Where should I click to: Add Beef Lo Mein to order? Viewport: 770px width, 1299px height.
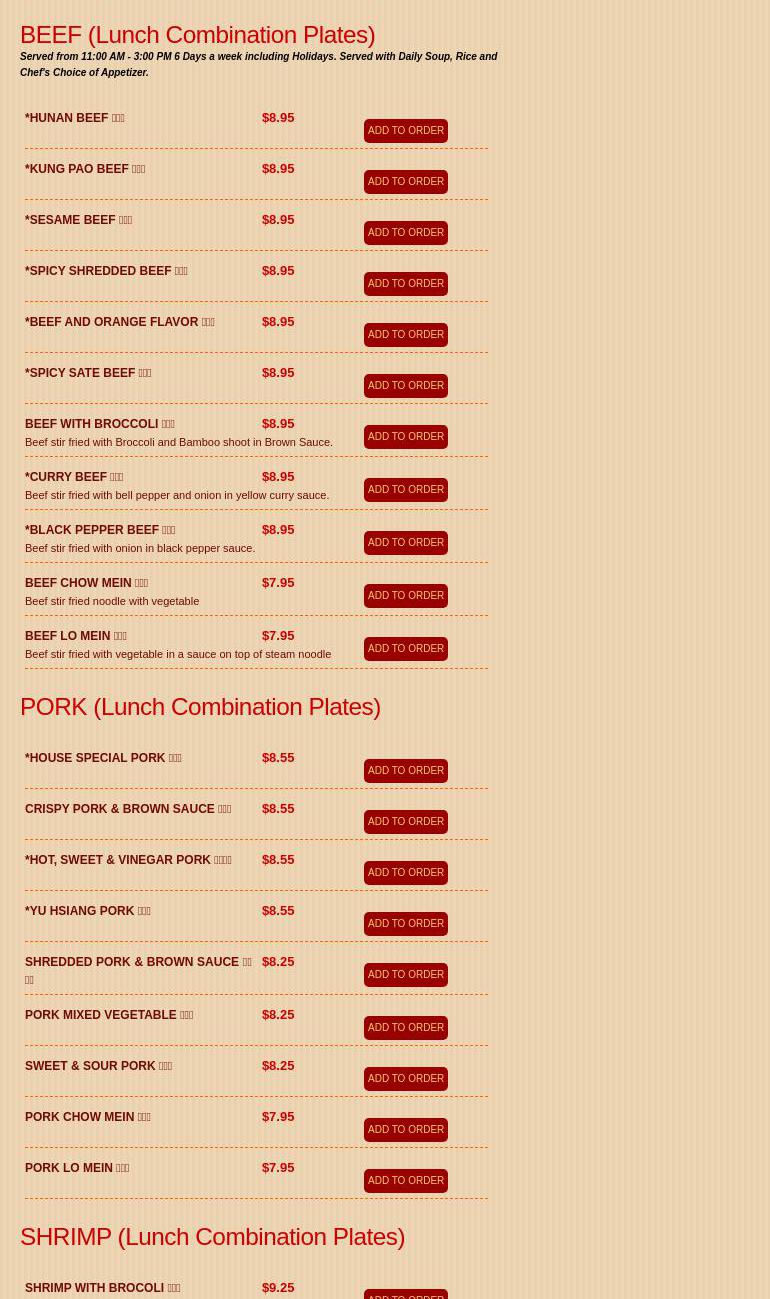coord(405,649)
